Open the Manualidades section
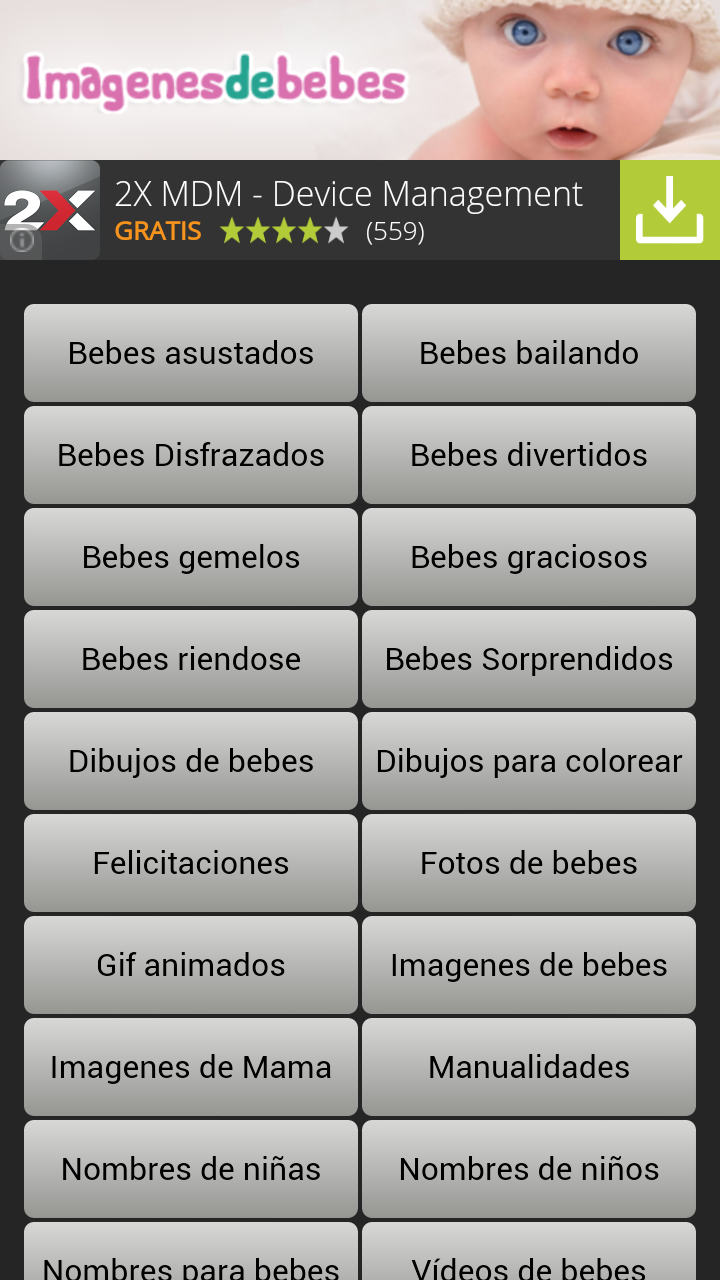The width and height of the screenshot is (720, 1280). (529, 1067)
